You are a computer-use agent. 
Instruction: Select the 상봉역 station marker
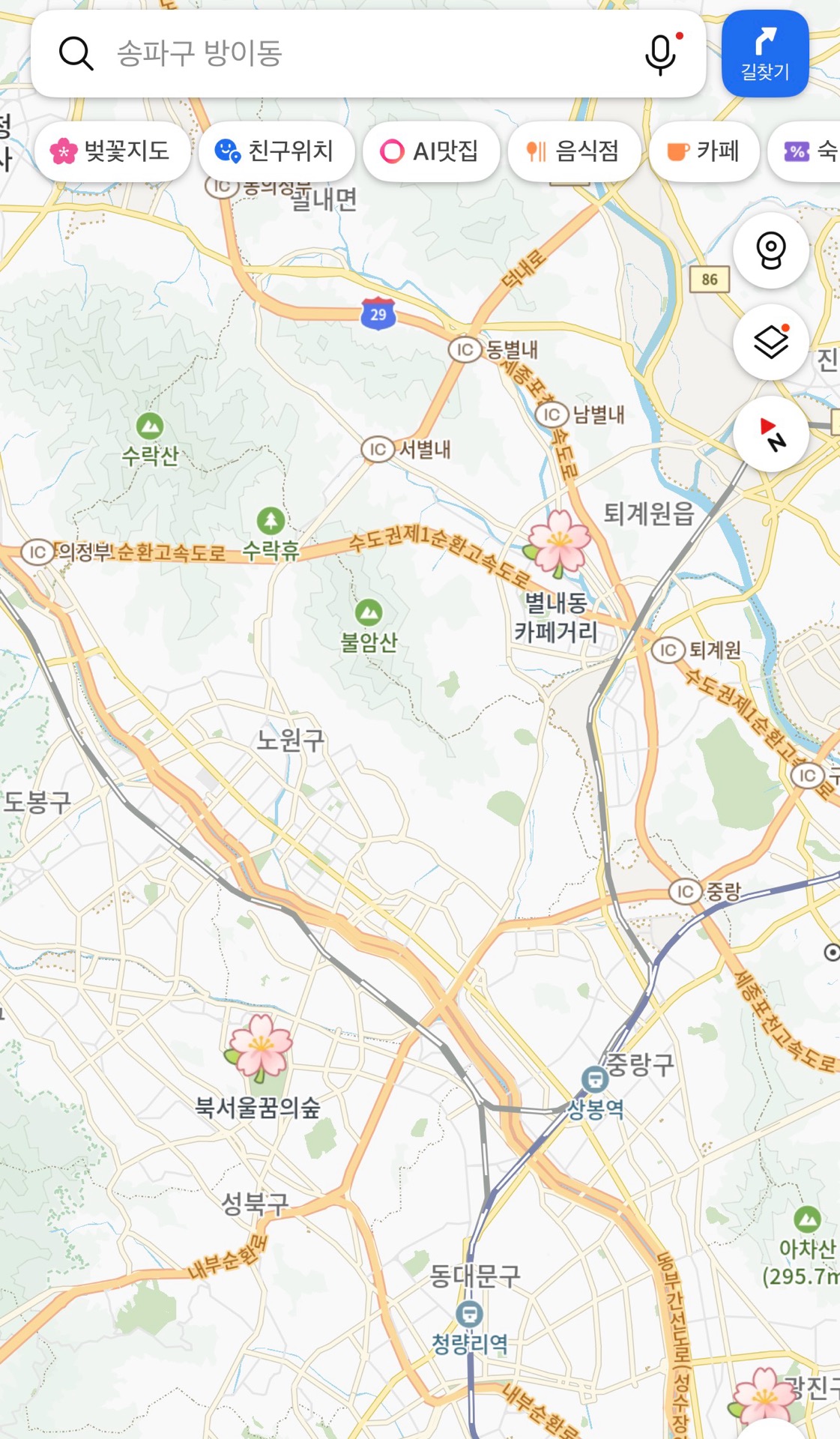click(x=595, y=1079)
